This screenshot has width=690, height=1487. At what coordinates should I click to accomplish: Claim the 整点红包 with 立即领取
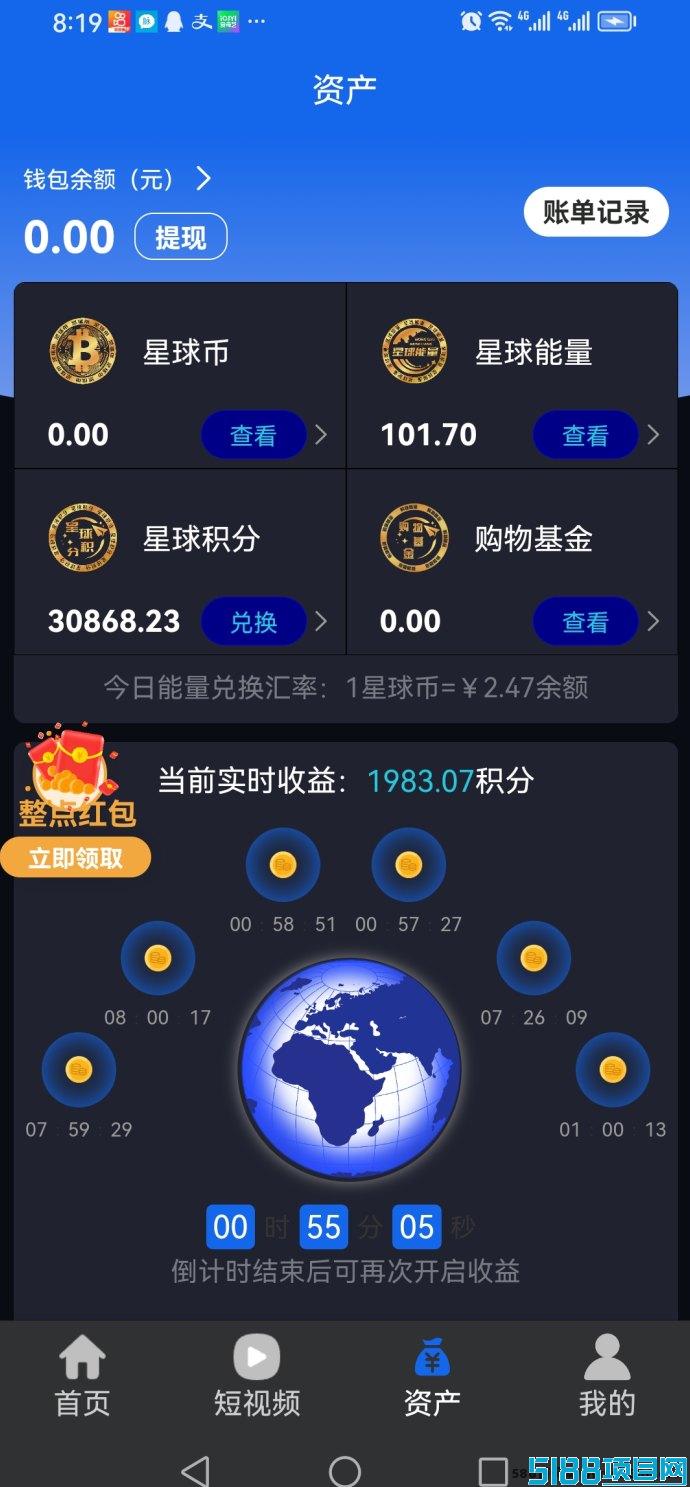point(76,858)
